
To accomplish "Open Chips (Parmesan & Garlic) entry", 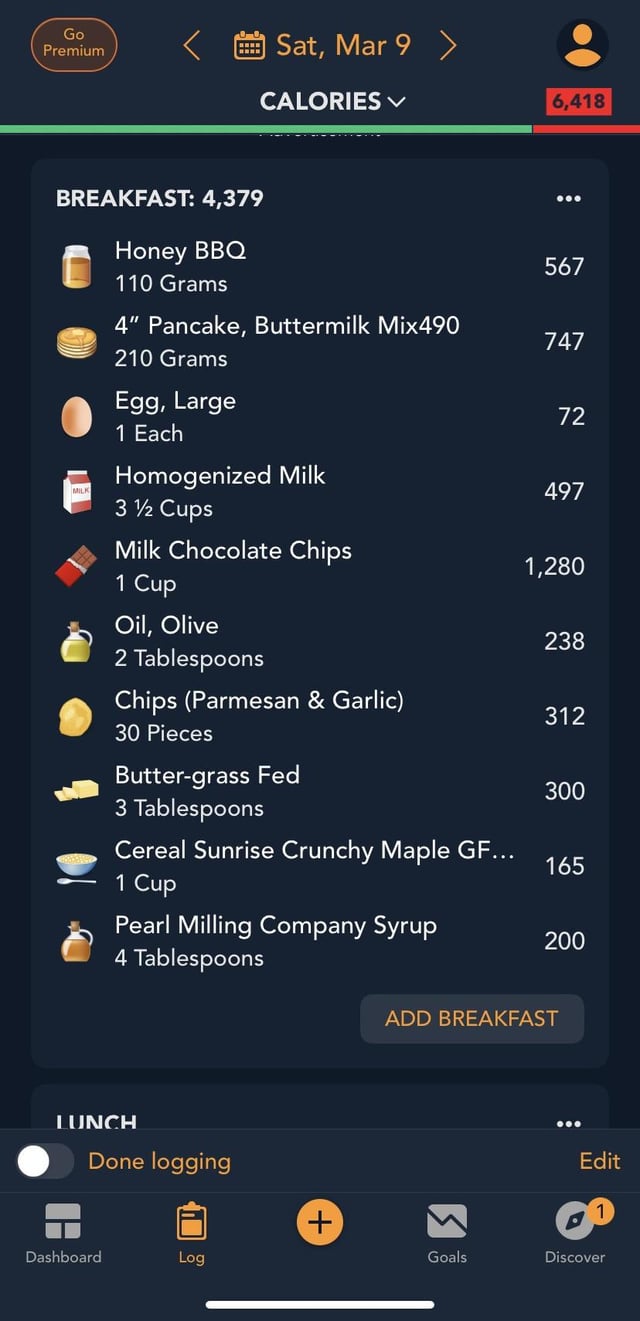I will pyautogui.click(x=320, y=716).
